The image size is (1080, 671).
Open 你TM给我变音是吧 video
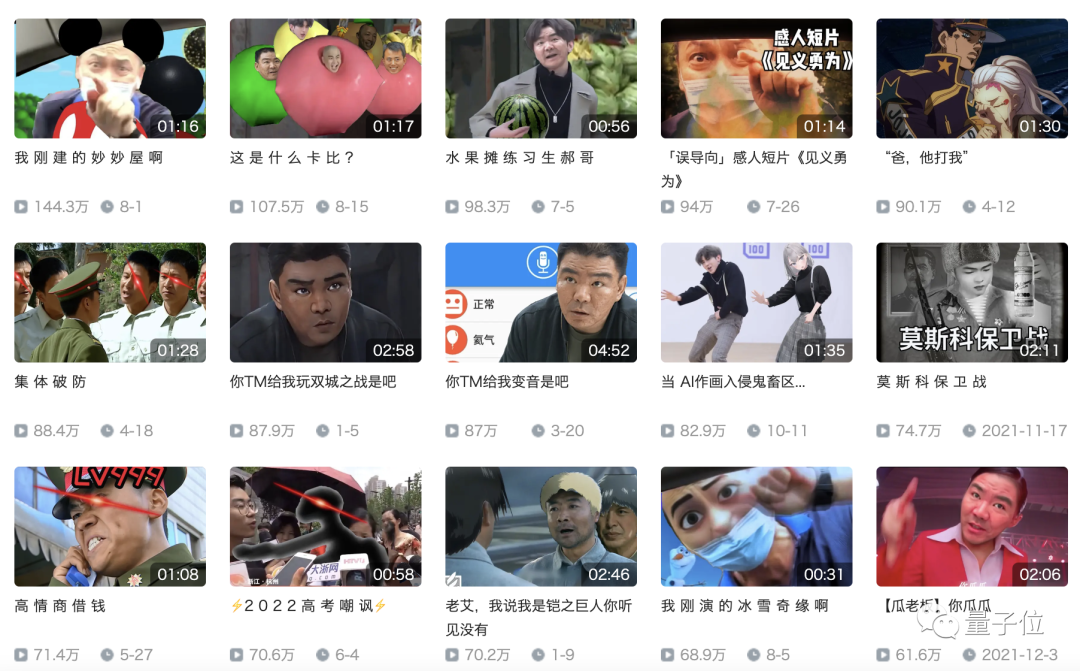point(540,302)
